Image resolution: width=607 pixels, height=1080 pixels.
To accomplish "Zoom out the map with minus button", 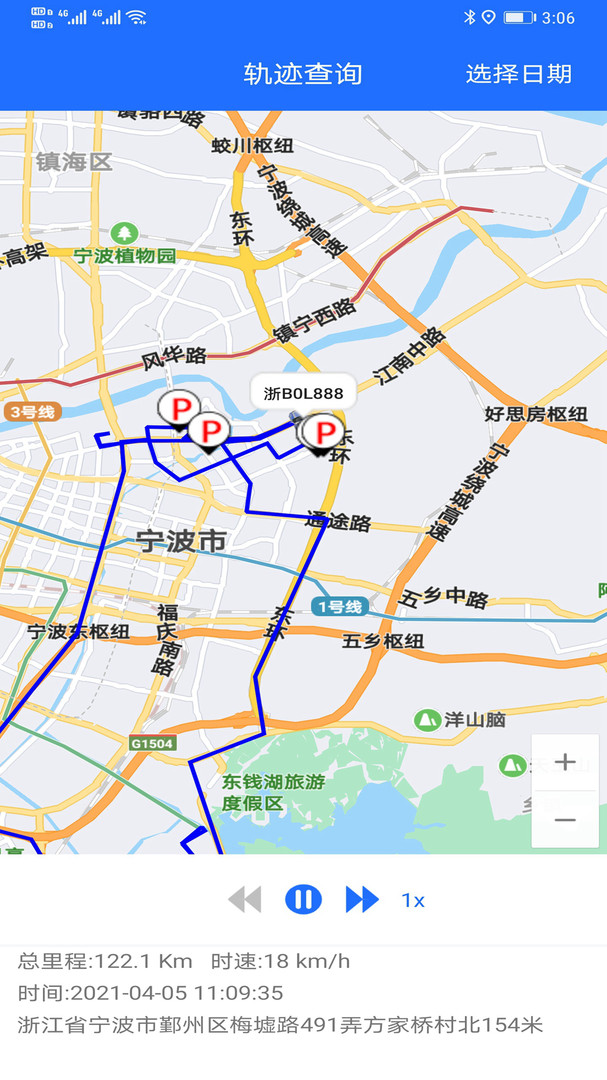I will coord(564,821).
